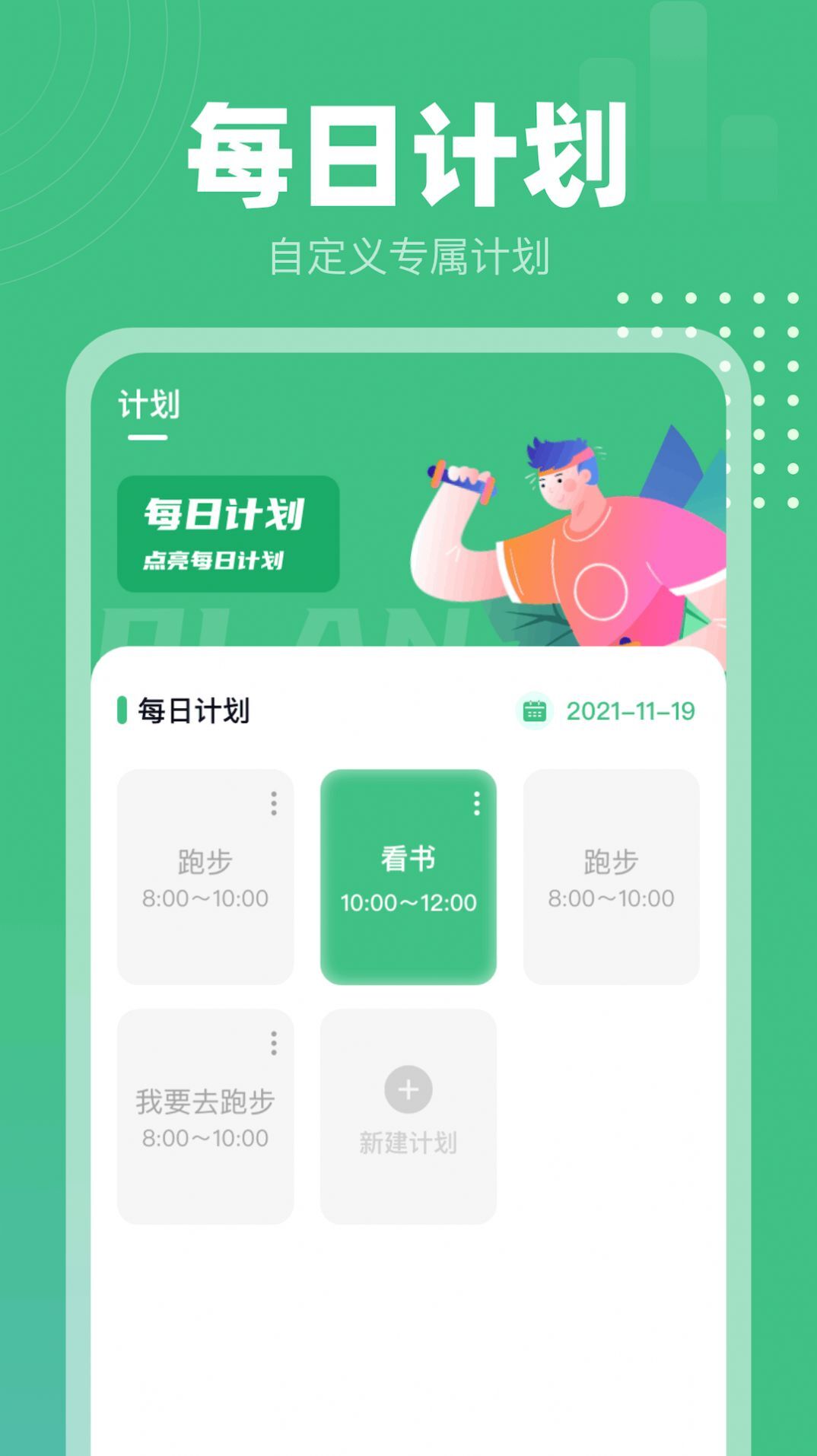Click the green underline indicator under 计划
The width and height of the screenshot is (817, 1456).
[x=149, y=437]
